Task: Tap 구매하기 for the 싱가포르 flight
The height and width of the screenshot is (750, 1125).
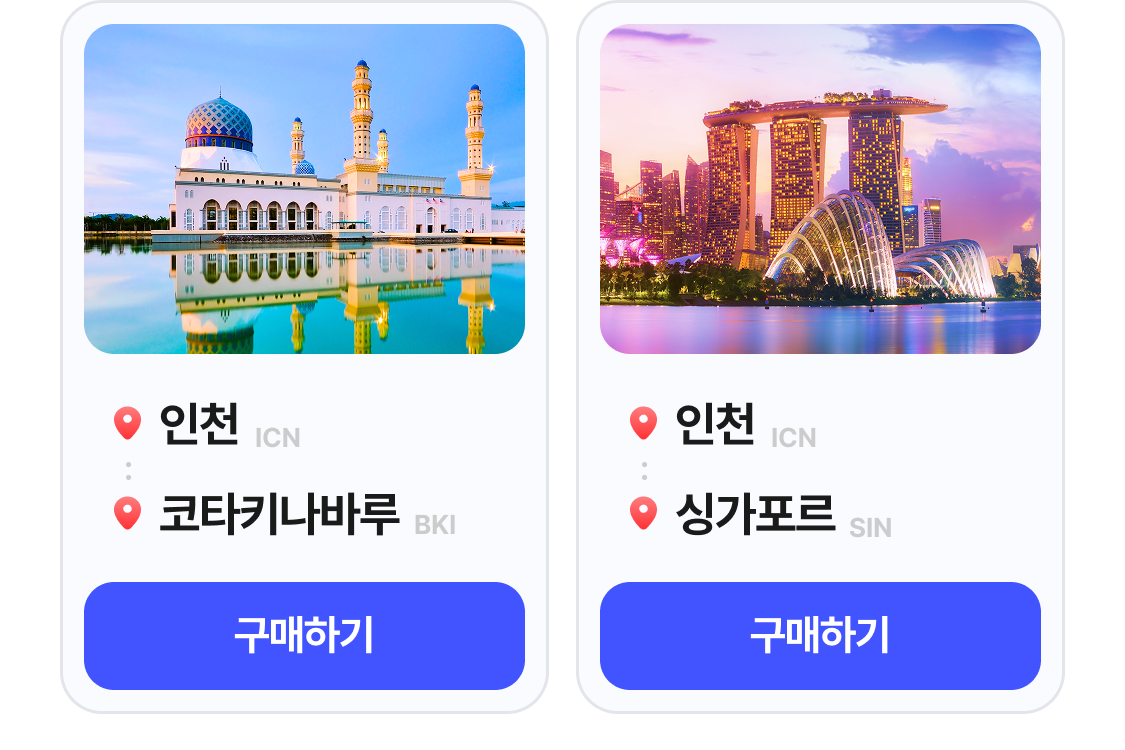Action: point(820,636)
